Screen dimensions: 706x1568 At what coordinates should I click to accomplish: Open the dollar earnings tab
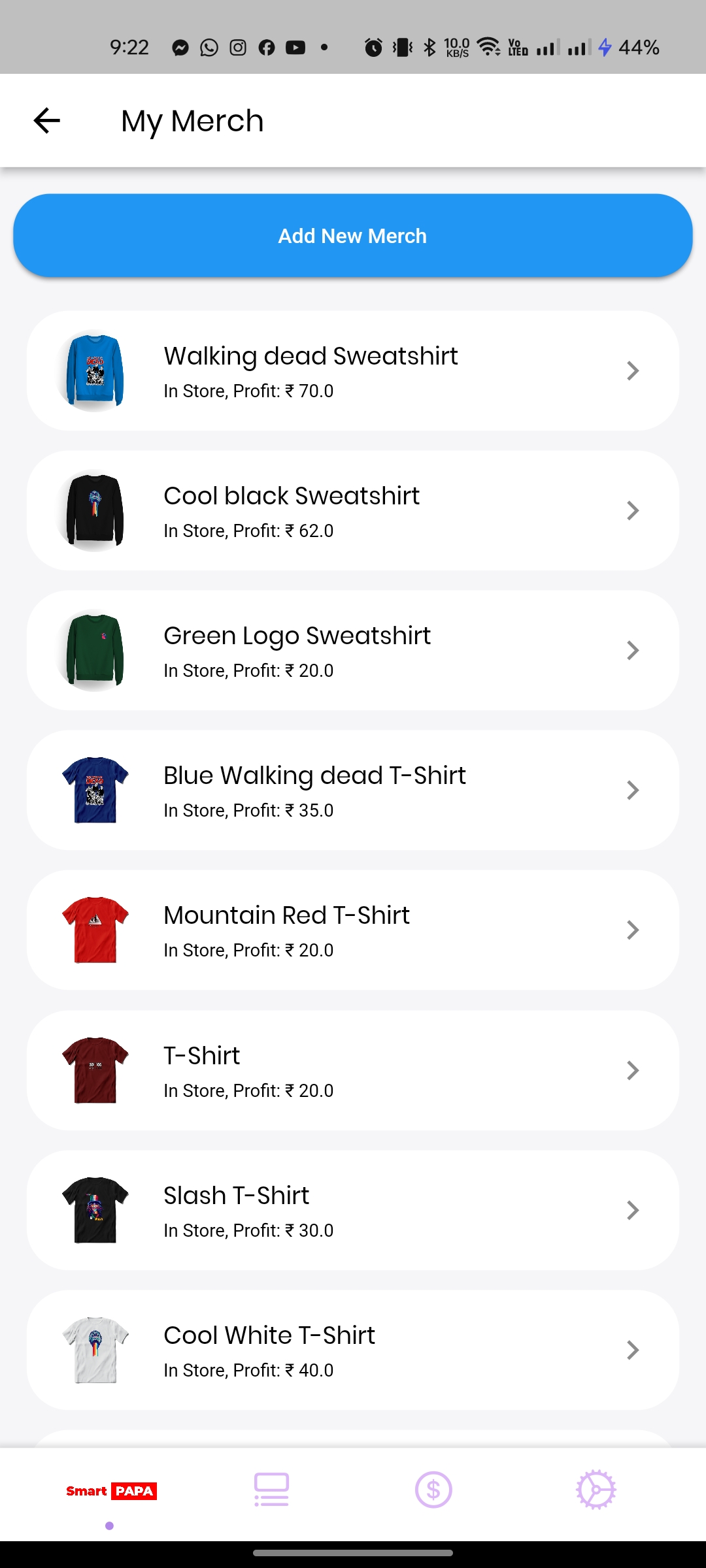[x=433, y=1490]
